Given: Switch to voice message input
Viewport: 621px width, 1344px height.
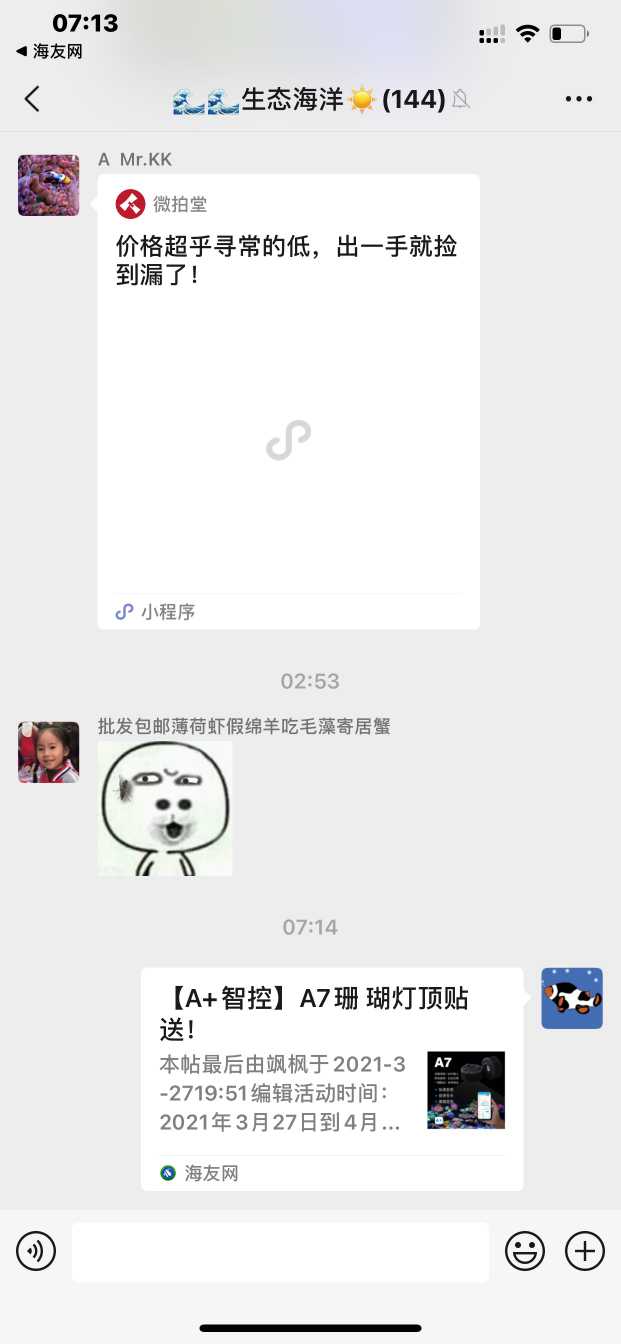Looking at the screenshot, I should pos(36,1251).
